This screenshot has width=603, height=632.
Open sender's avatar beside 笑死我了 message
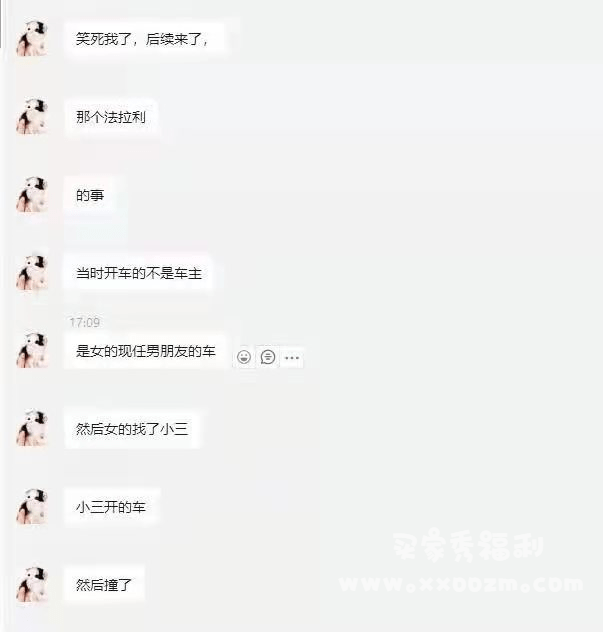tap(33, 38)
